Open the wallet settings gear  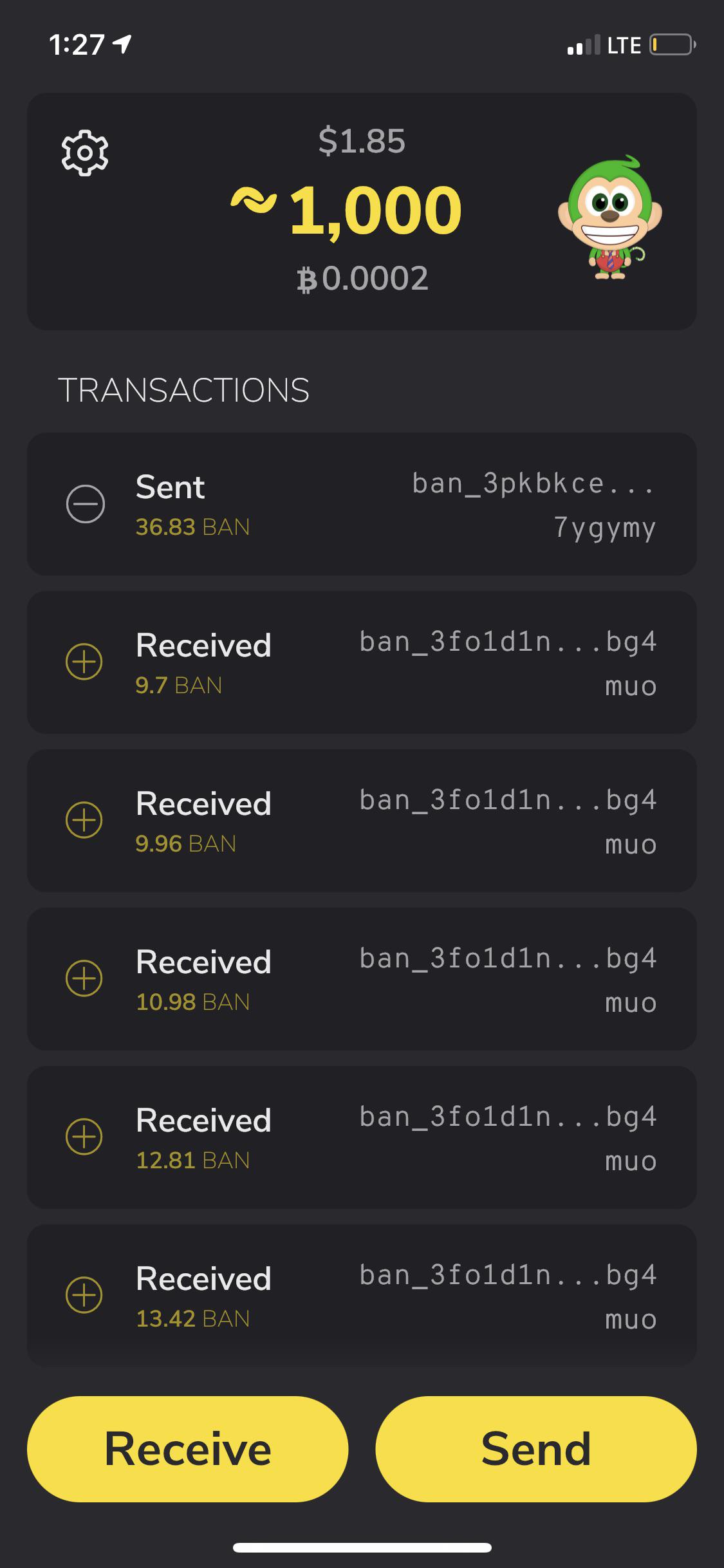[84, 154]
